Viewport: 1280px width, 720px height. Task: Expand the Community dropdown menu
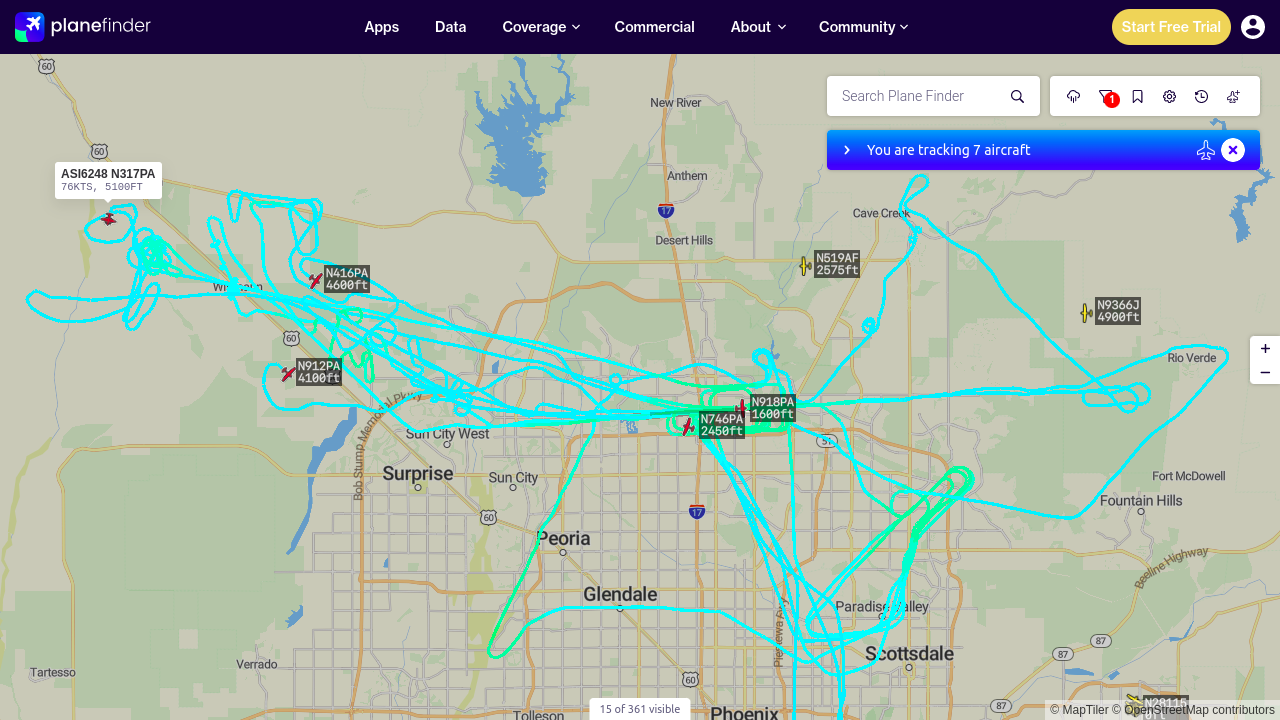click(863, 27)
